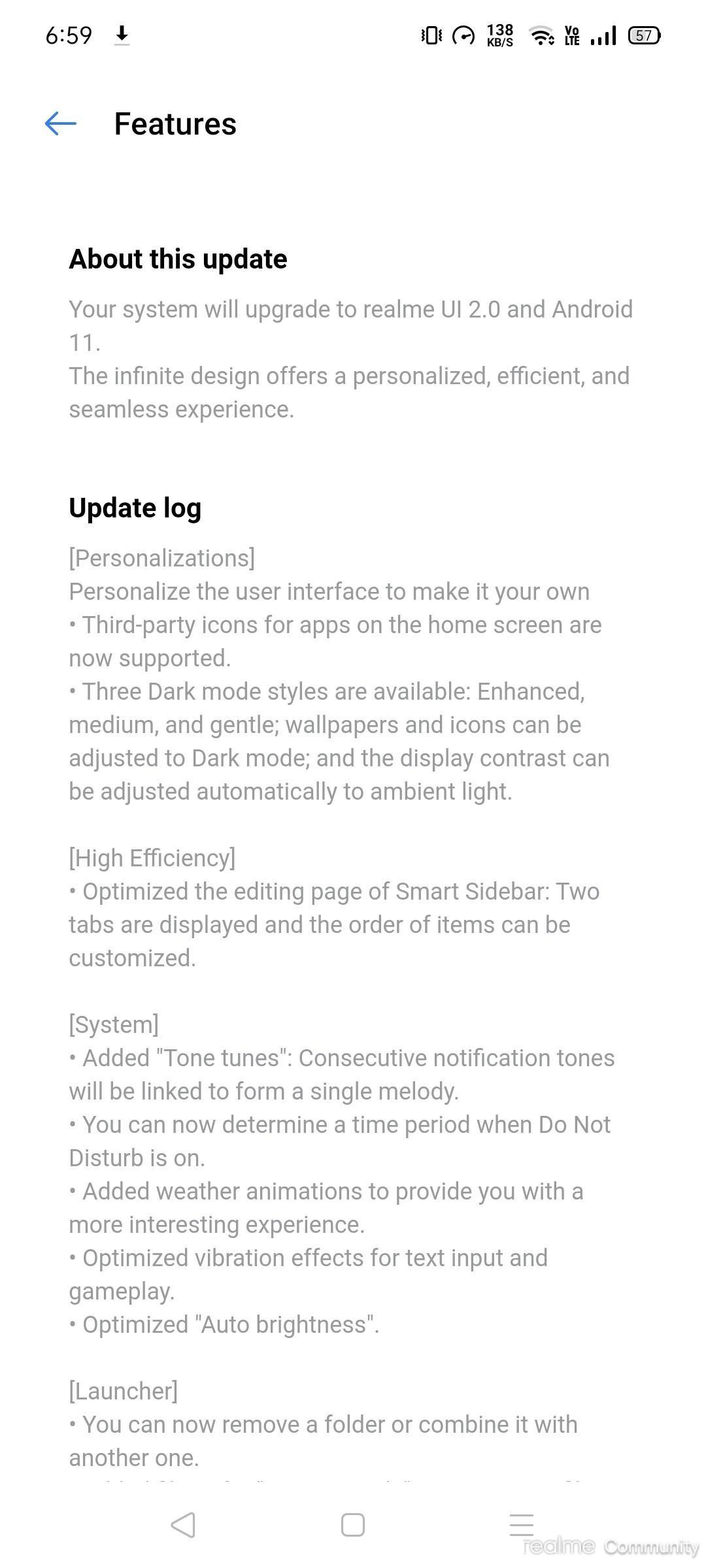Tap the system back navigation button
Viewport: 706px width, 1568px height.
coord(183,1526)
